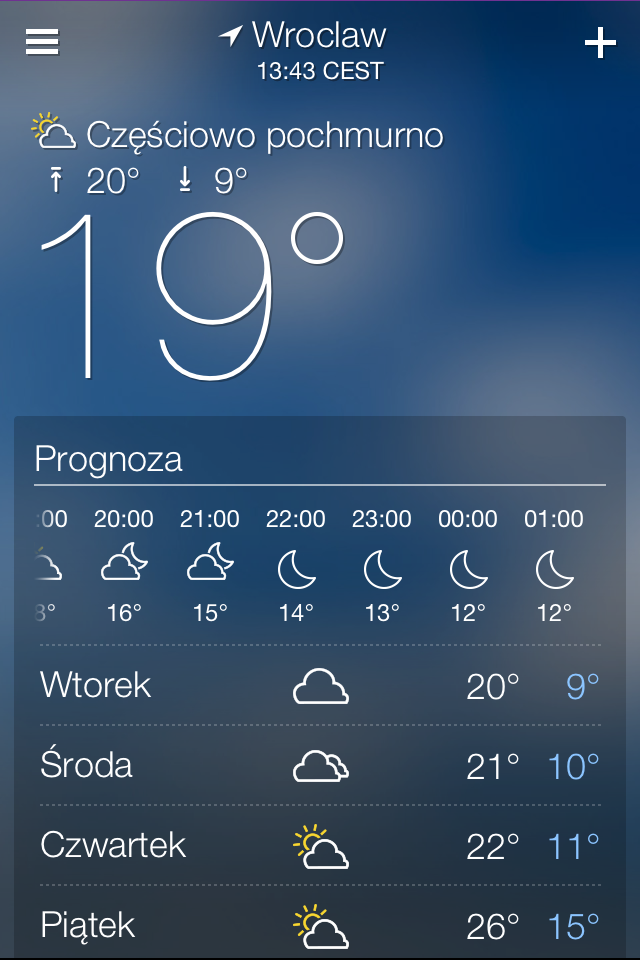The width and height of the screenshot is (640, 960).
Task: Expand the Środa forecast row
Action: point(320,766)
